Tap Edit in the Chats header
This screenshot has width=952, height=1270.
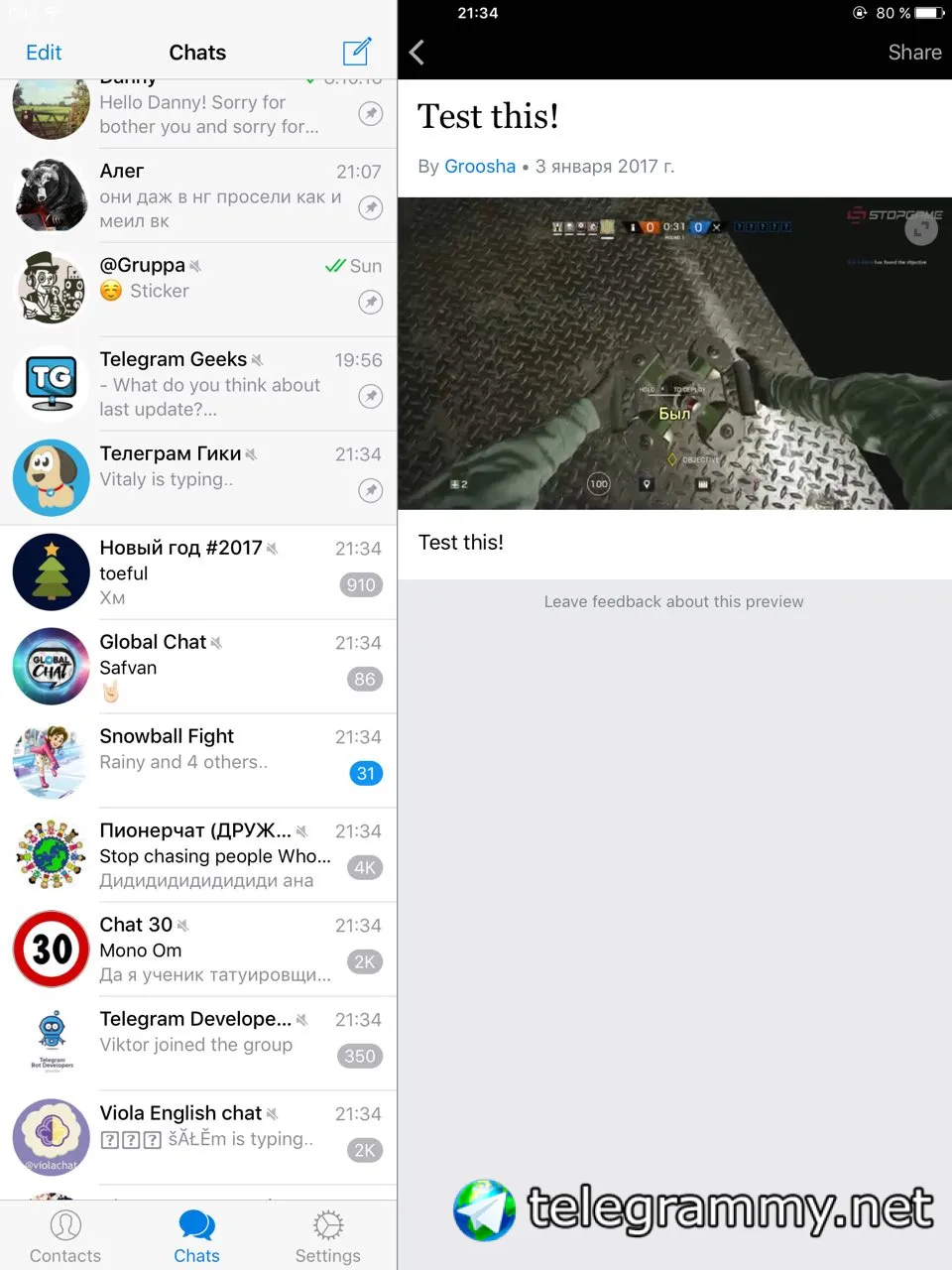[44, 53]
